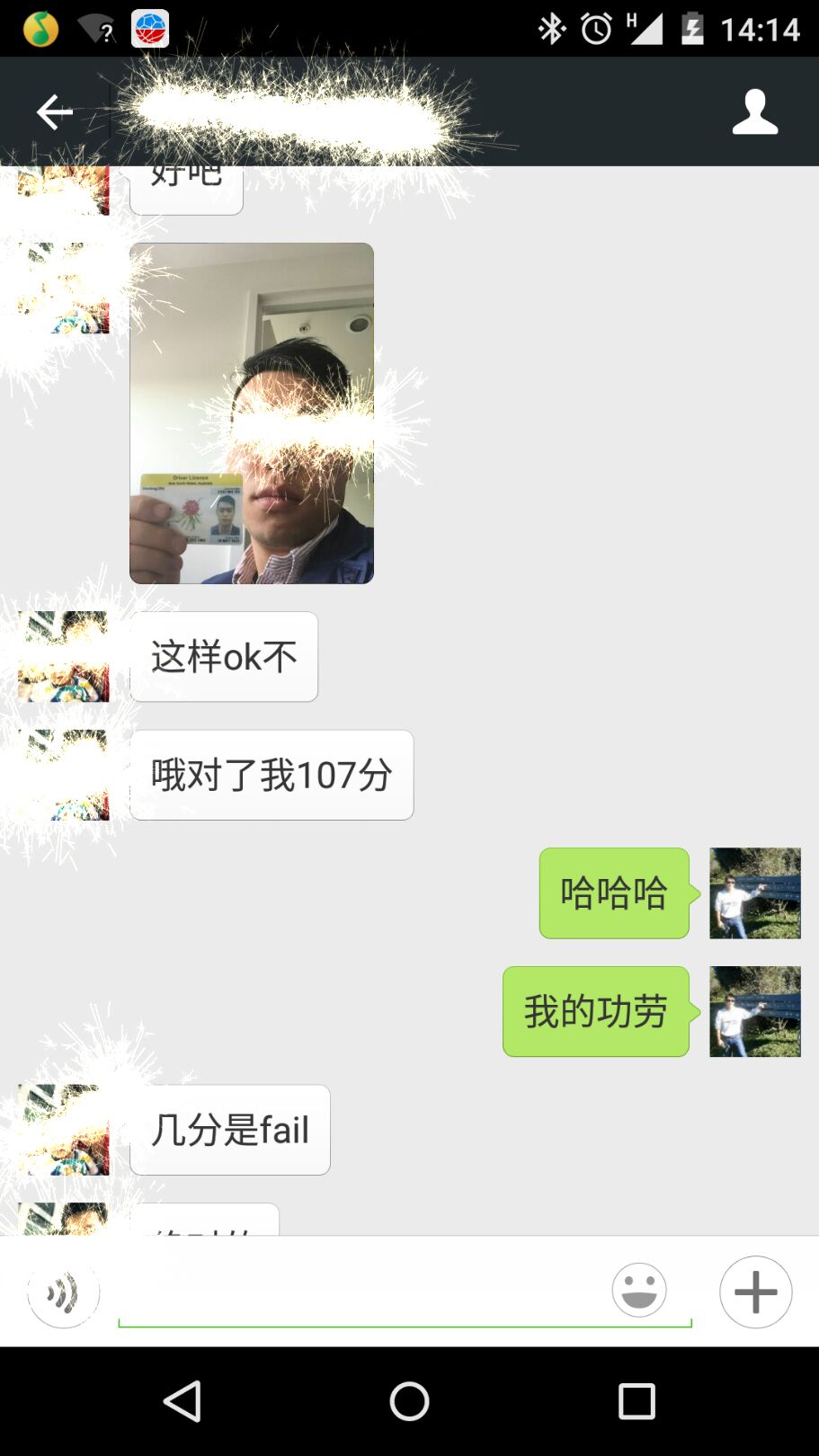Tap the system home button
This screenshot has height=1456, width=819.
tap(409, 1401)
